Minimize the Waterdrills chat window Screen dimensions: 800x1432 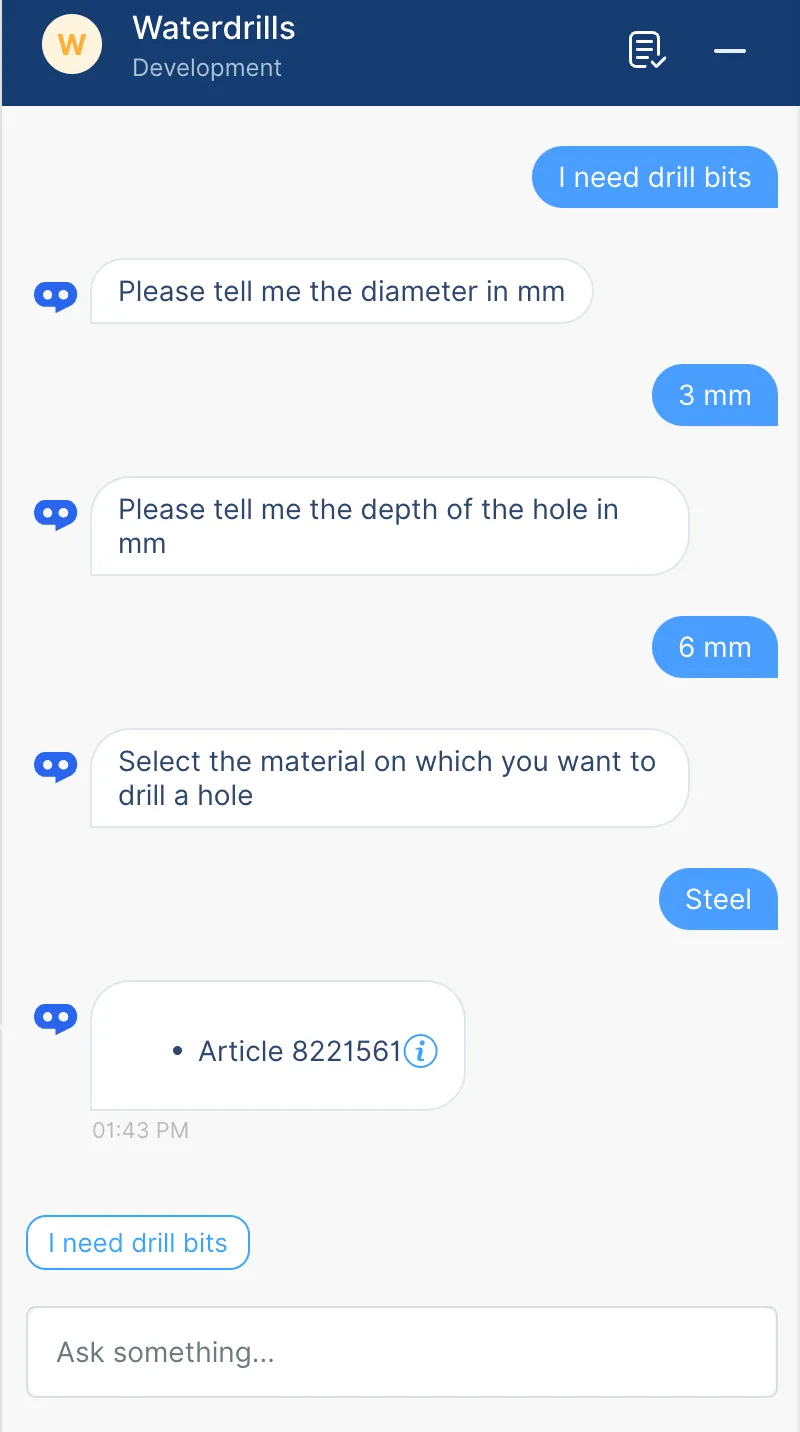pos(730,51)
